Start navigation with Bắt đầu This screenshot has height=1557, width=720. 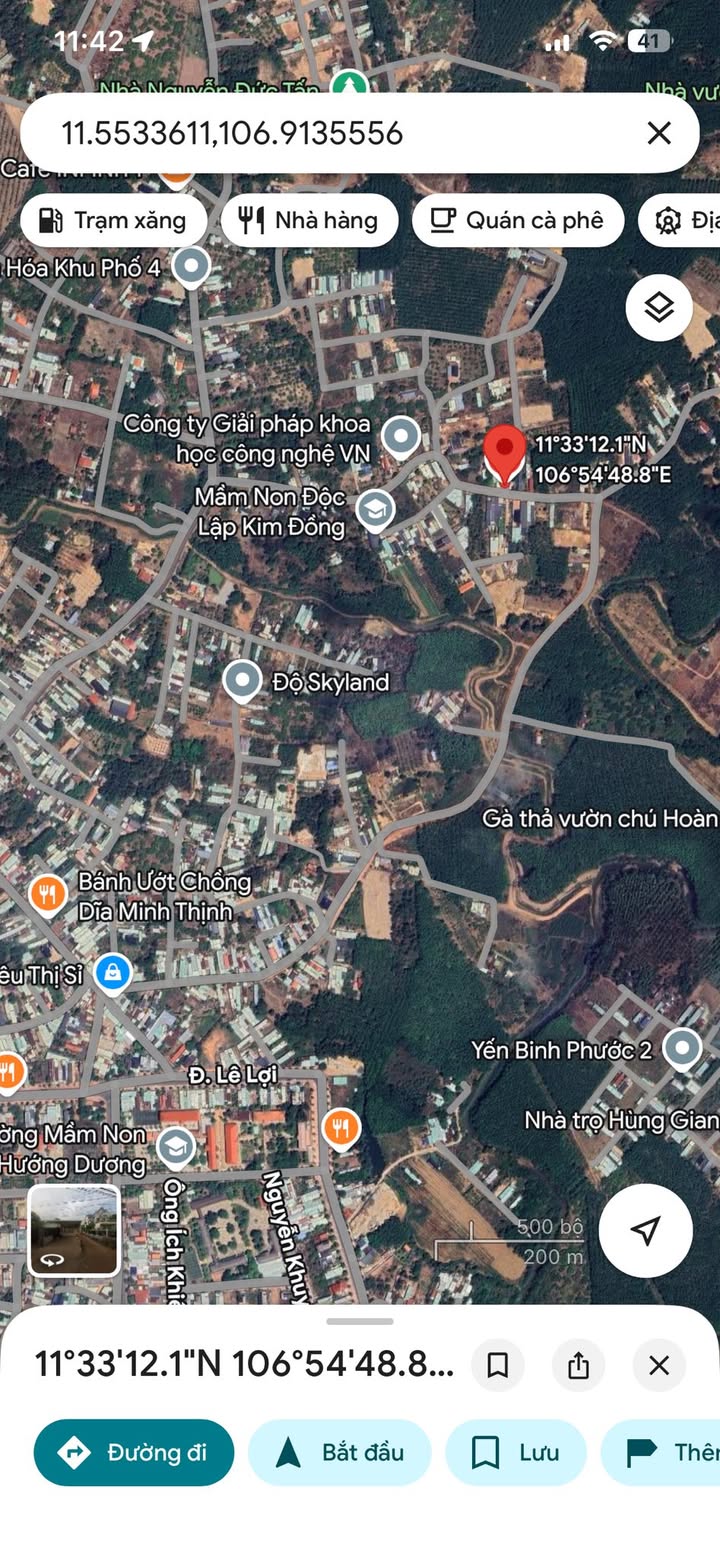339,1452
